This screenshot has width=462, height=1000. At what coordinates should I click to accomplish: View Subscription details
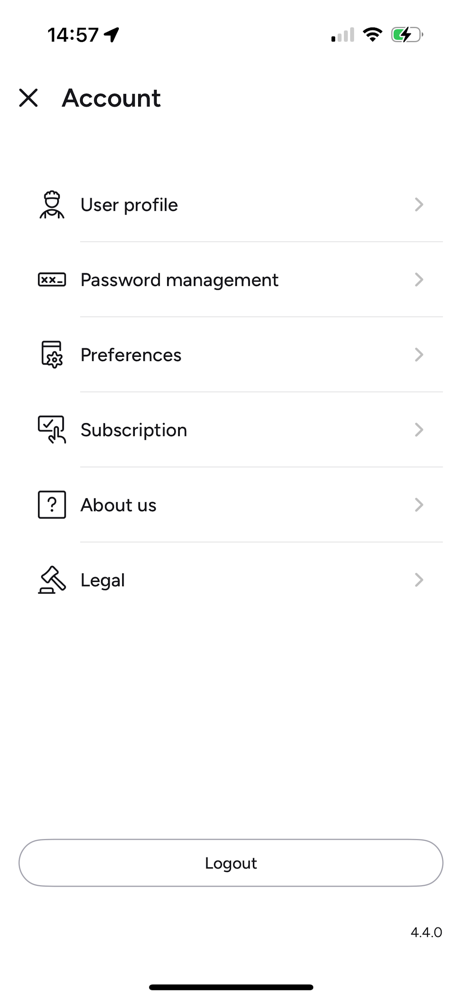(231, 430)
